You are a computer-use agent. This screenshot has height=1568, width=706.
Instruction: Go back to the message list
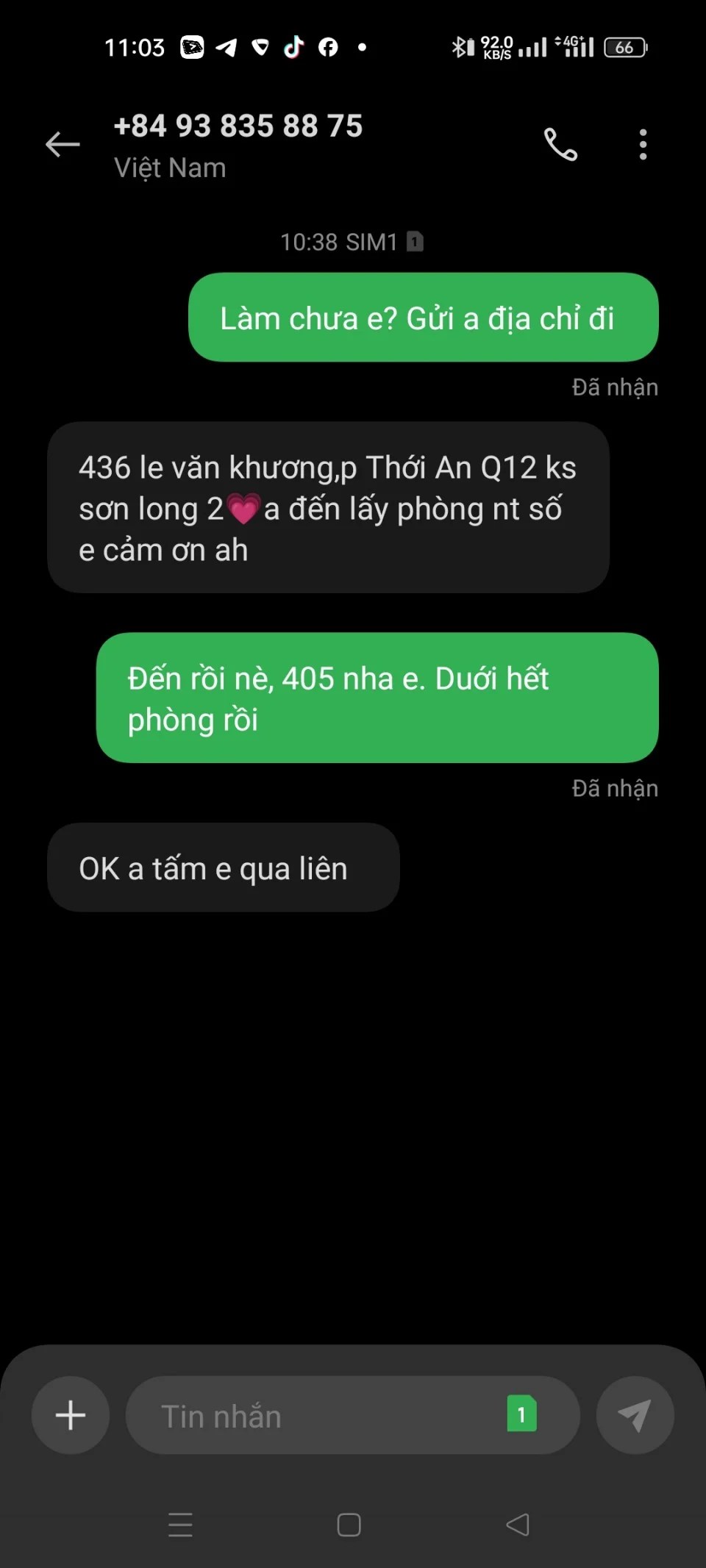click(63, 144)
